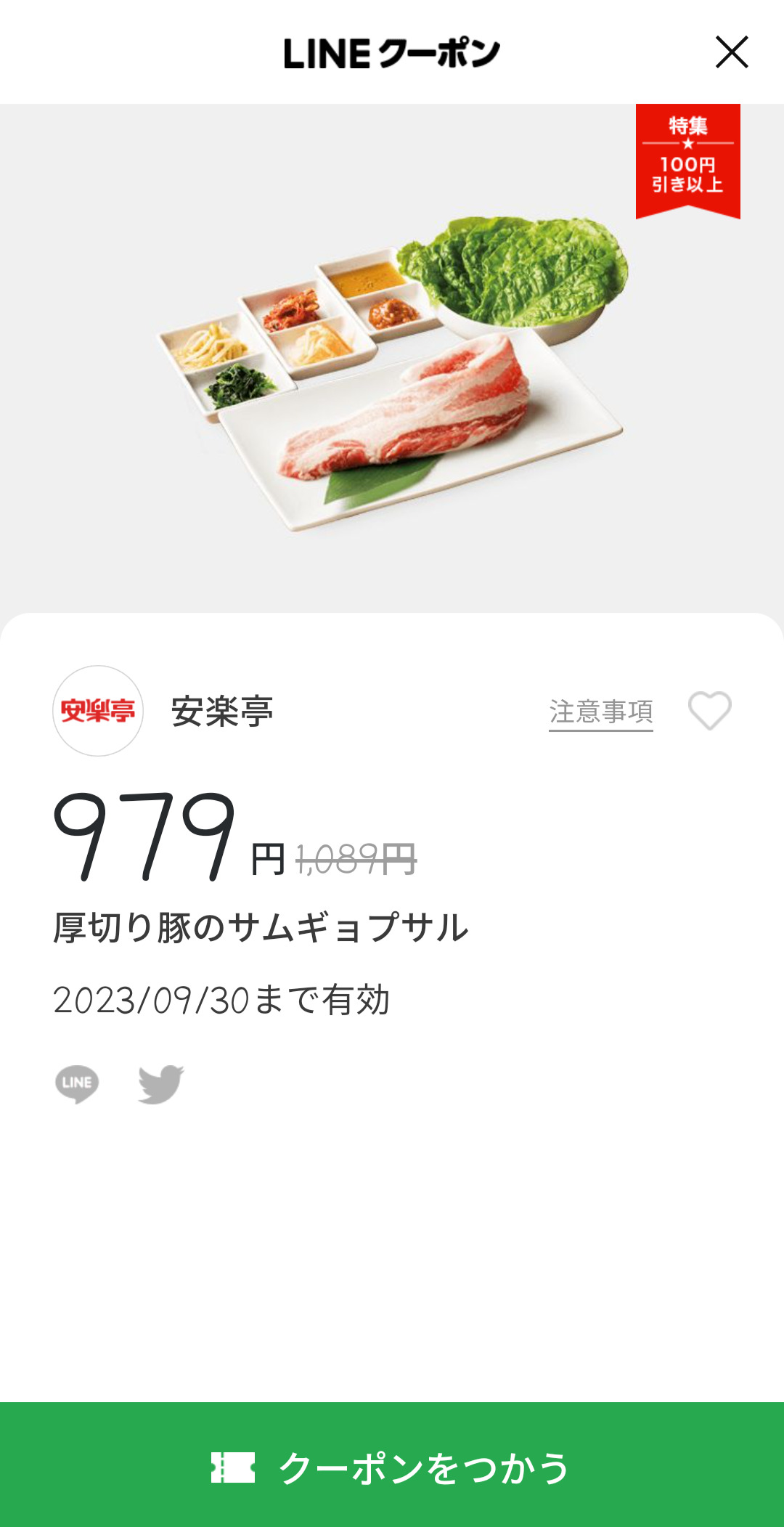
Task: Open the 注意事項 notes link
Action: click(600, 712)
